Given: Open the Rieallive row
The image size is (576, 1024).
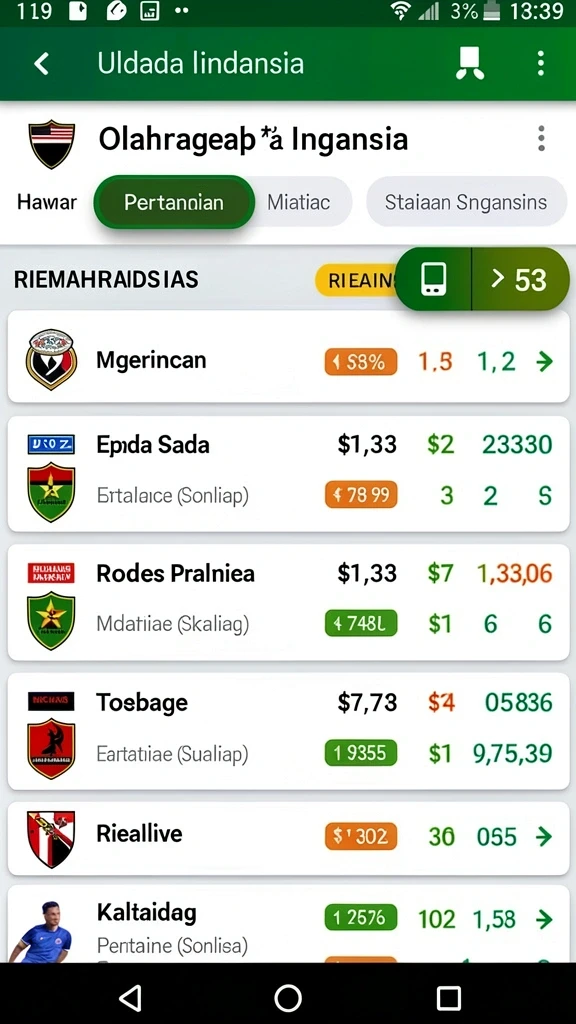Looking at the screenshot, I should click(288, 839).
